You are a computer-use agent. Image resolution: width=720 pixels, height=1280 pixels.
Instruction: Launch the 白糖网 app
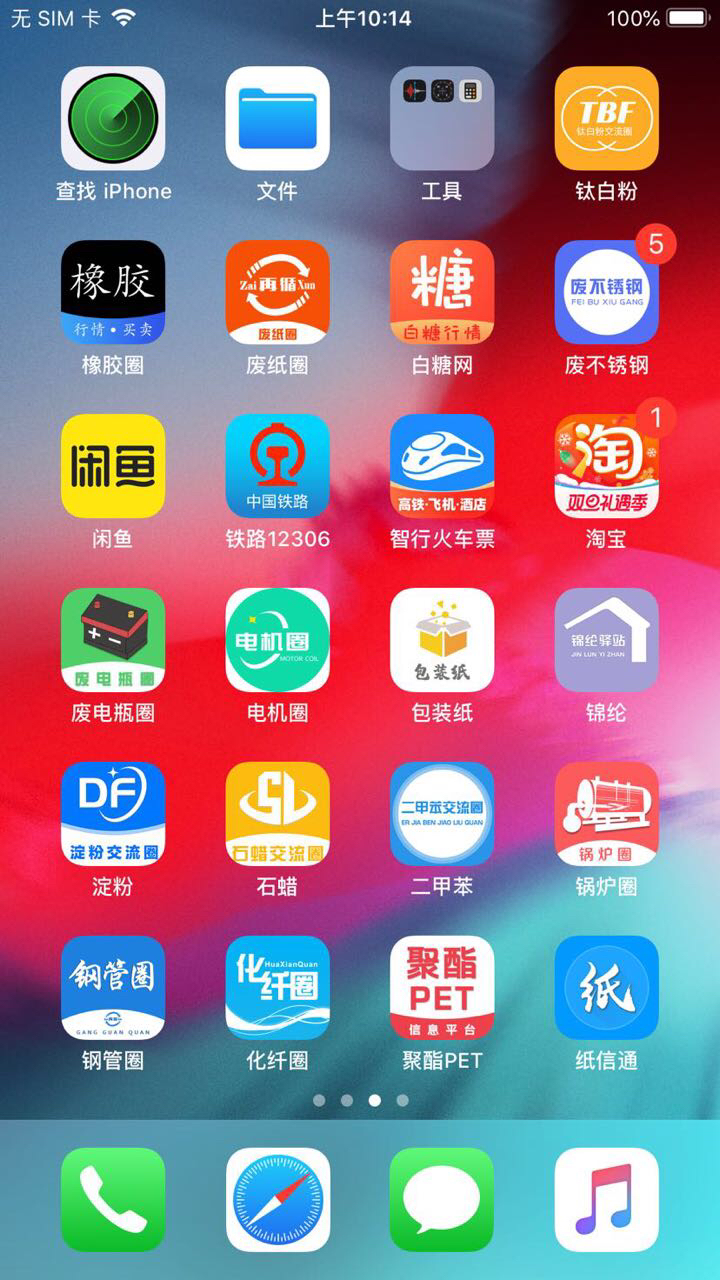442,292
